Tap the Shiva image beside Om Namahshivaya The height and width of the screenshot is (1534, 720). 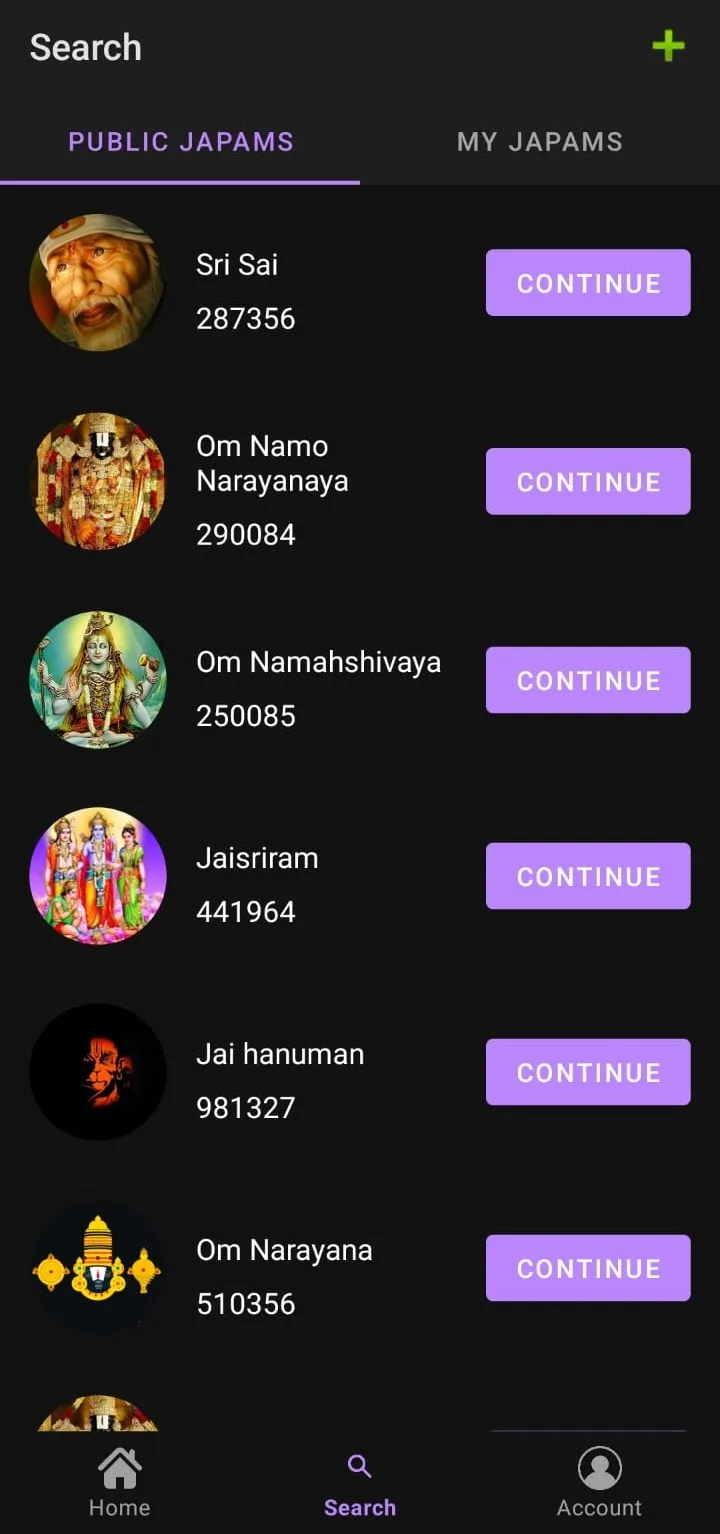point(98,679)
